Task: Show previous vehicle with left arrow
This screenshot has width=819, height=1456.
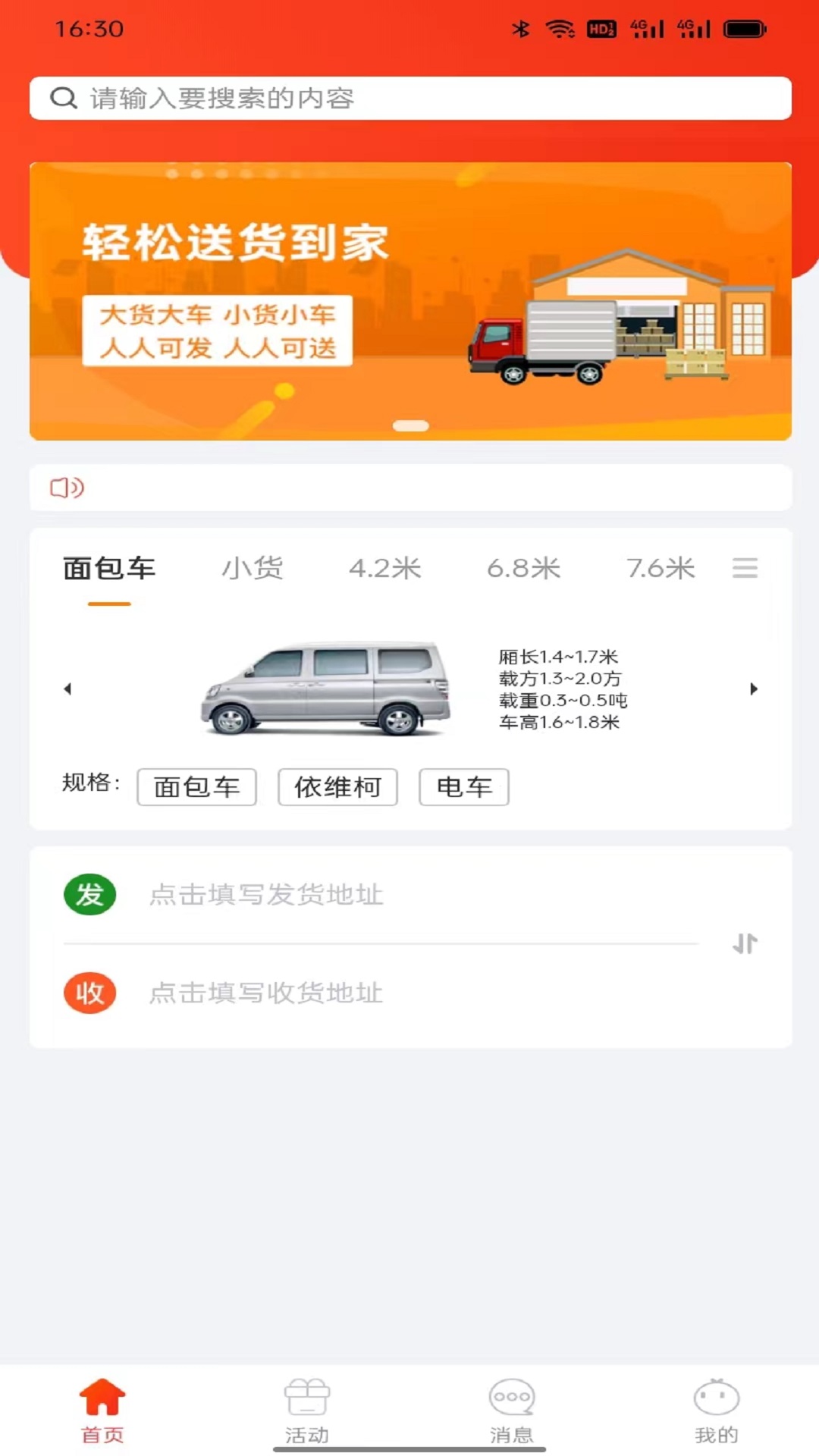Action: coord(67,689)
